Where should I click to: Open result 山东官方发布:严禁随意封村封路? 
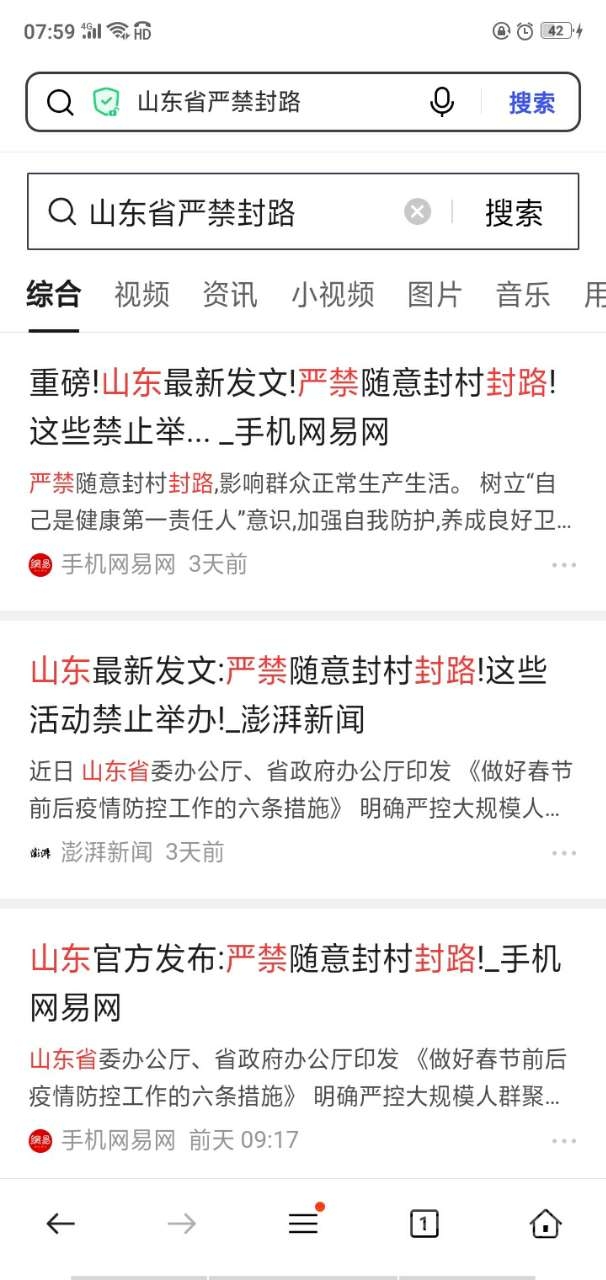tap(294, 983)
